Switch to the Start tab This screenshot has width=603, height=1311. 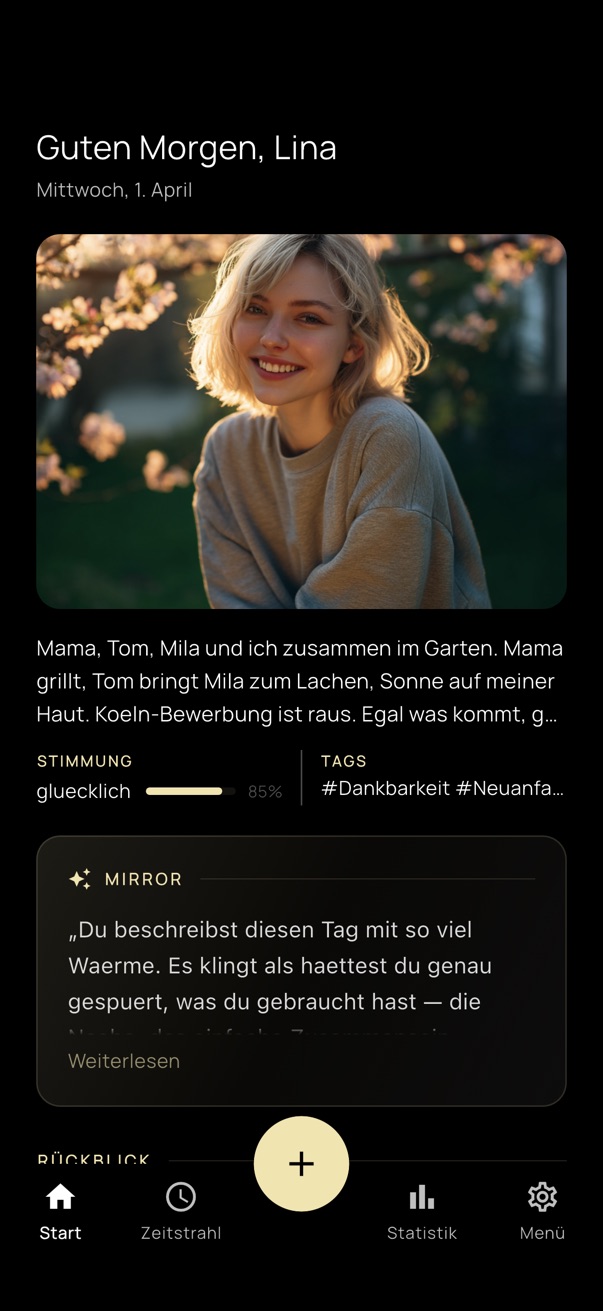(x=60, y=1211)
